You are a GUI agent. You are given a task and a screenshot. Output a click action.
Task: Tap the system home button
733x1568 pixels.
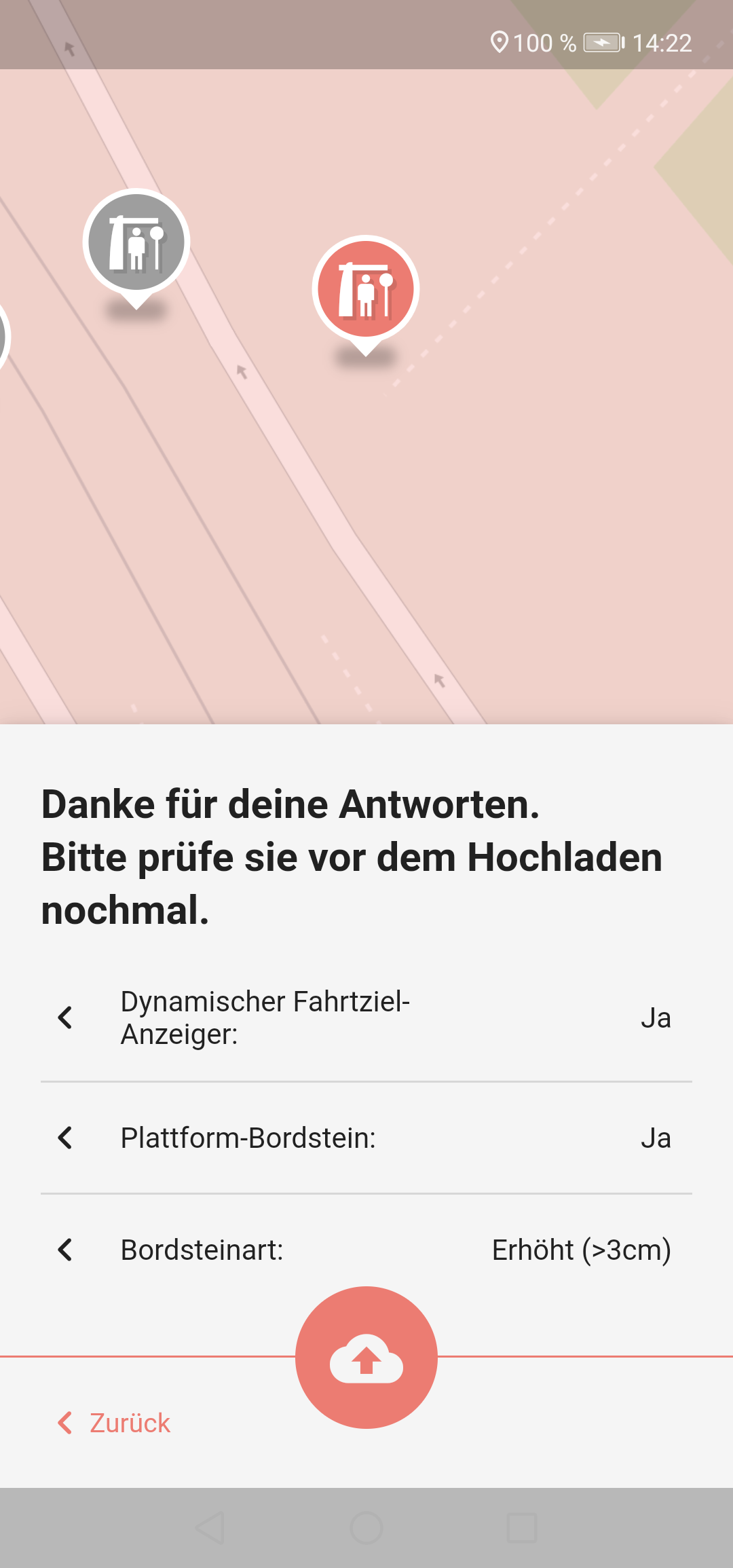coord(366,1528)
